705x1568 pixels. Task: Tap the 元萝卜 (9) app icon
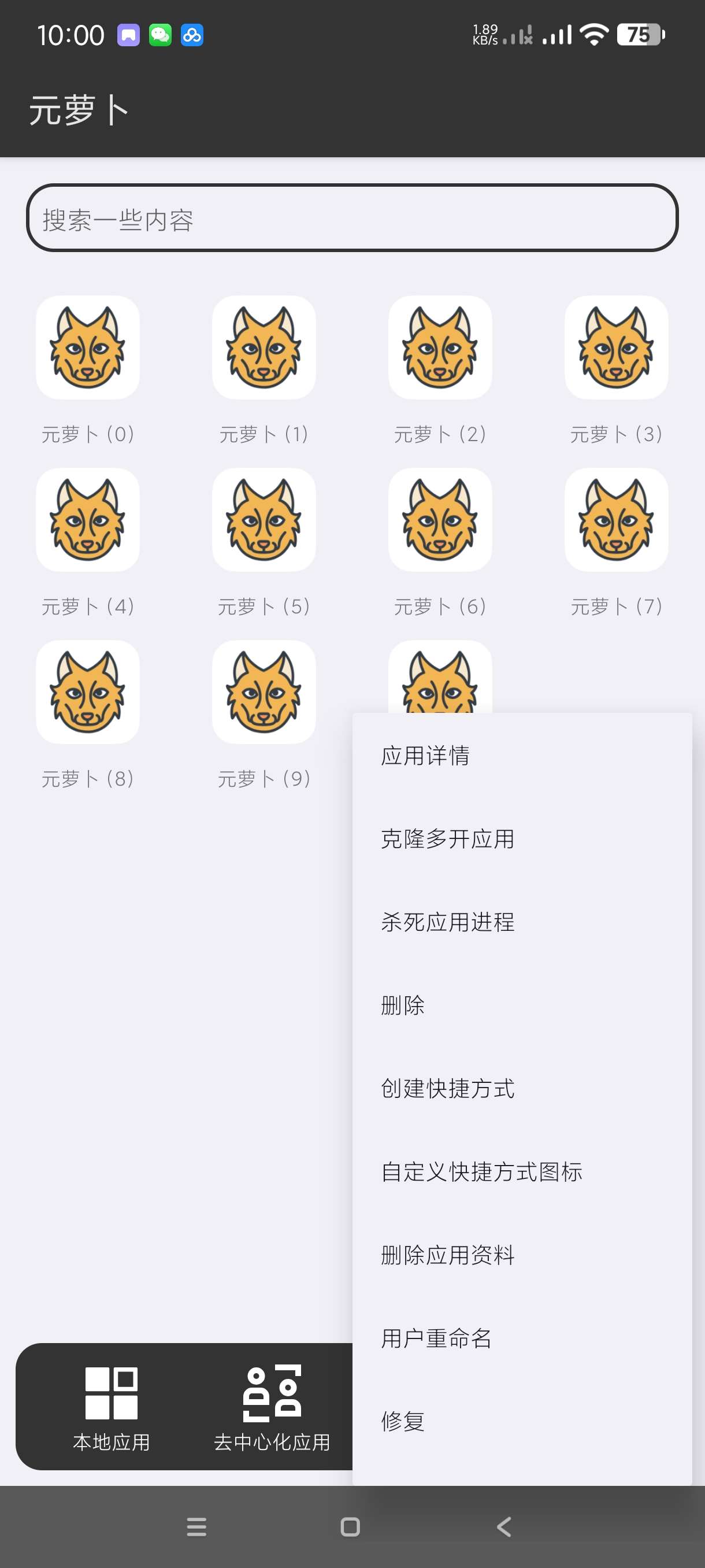point(264,692)
